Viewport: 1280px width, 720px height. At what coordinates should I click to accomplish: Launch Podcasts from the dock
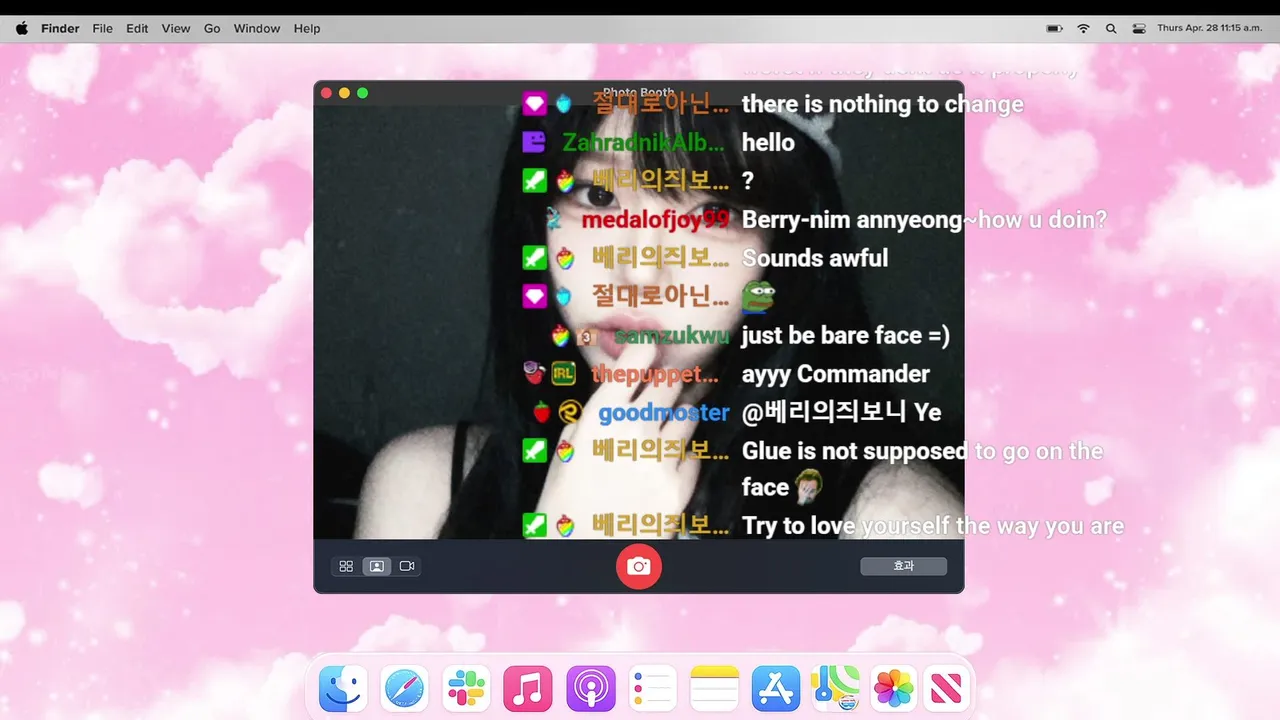pos(590,689)
